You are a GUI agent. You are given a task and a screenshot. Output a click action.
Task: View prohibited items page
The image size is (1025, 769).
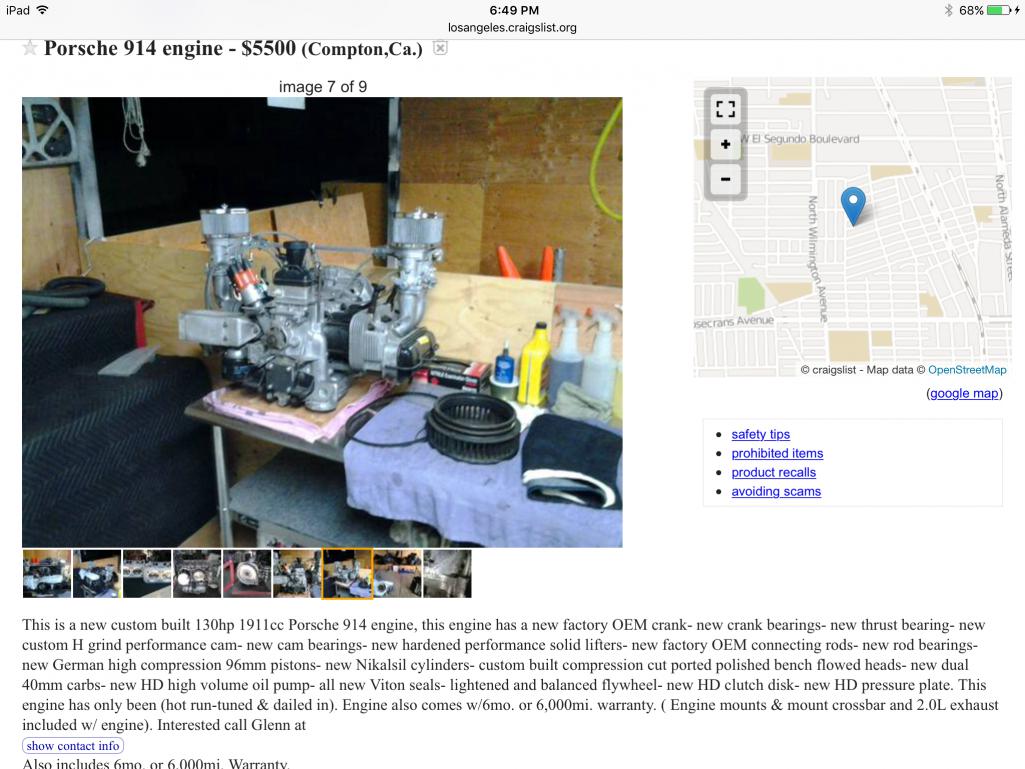click(777, 453)
